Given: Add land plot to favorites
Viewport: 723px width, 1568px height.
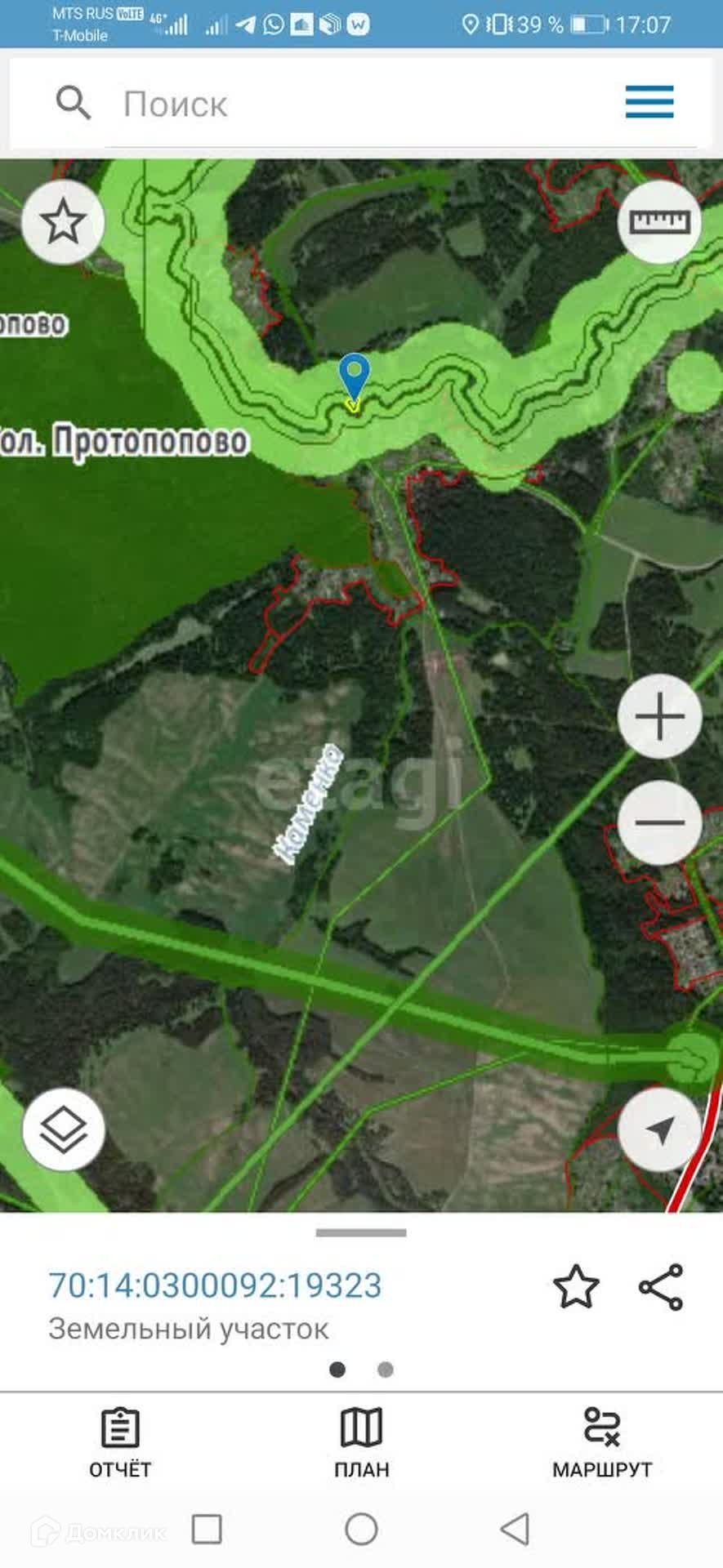Looking at the screenshot, I should click(x=576, y=1287).
